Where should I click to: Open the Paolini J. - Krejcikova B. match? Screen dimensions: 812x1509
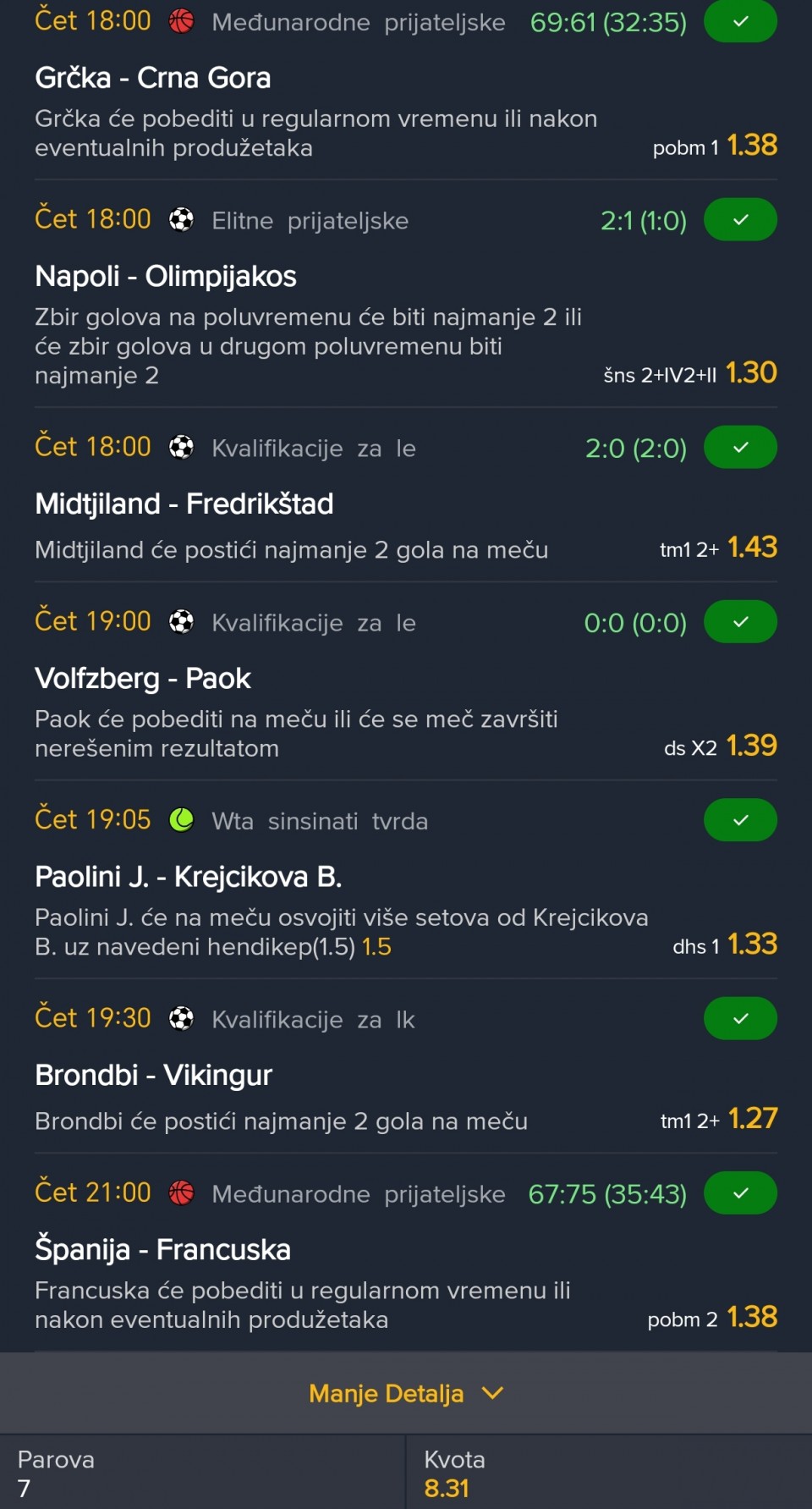point(189,876)
